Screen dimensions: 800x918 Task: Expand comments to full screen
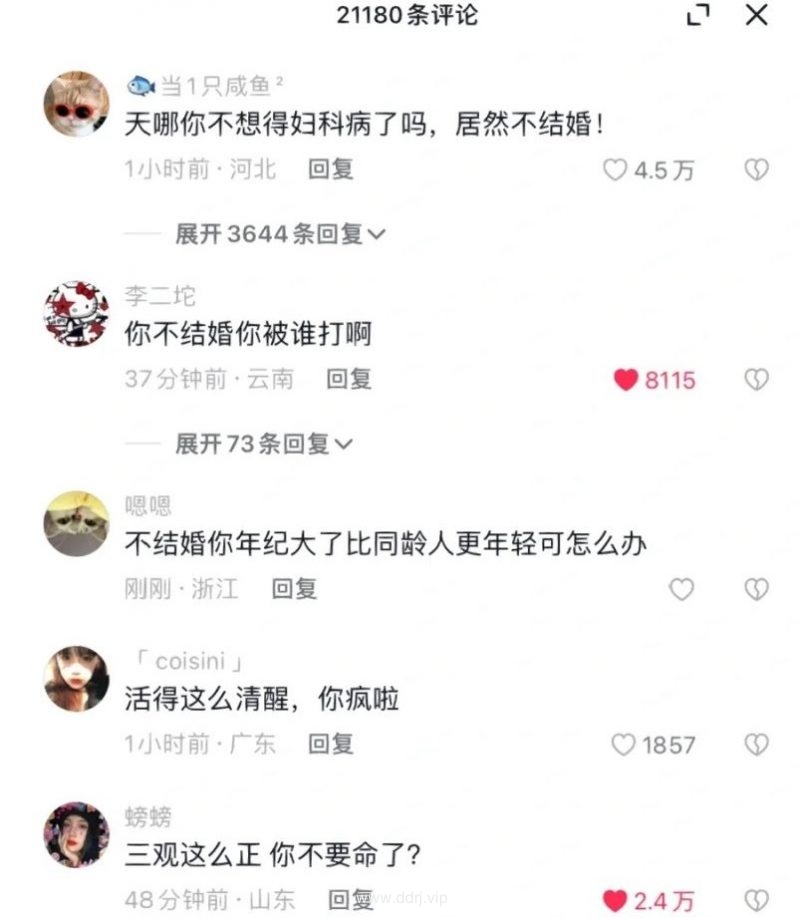click(698, 15)
